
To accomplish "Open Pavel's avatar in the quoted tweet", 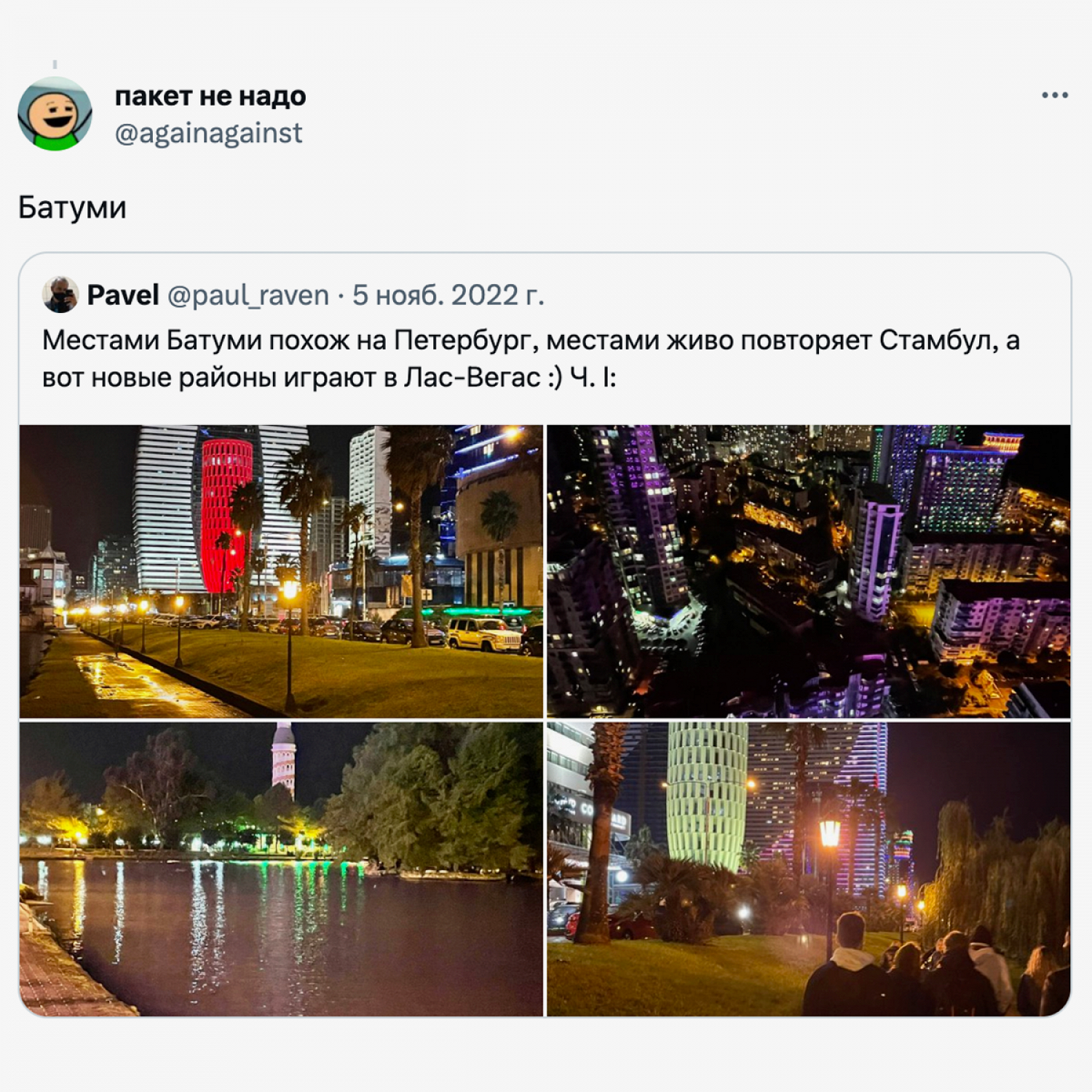I will pos(60,295).
